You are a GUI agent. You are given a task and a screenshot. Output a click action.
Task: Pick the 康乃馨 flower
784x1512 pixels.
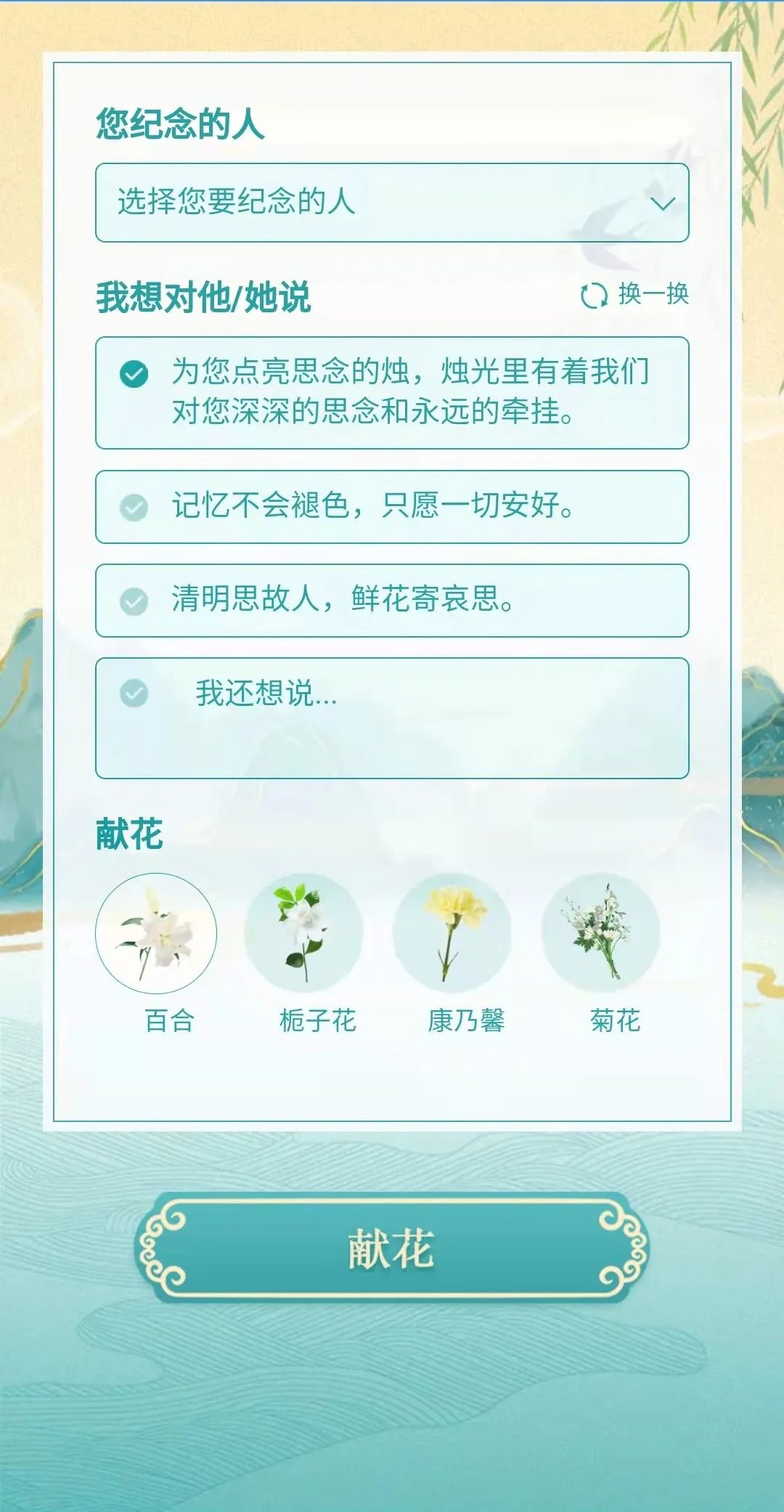click(x=452, y=934)
